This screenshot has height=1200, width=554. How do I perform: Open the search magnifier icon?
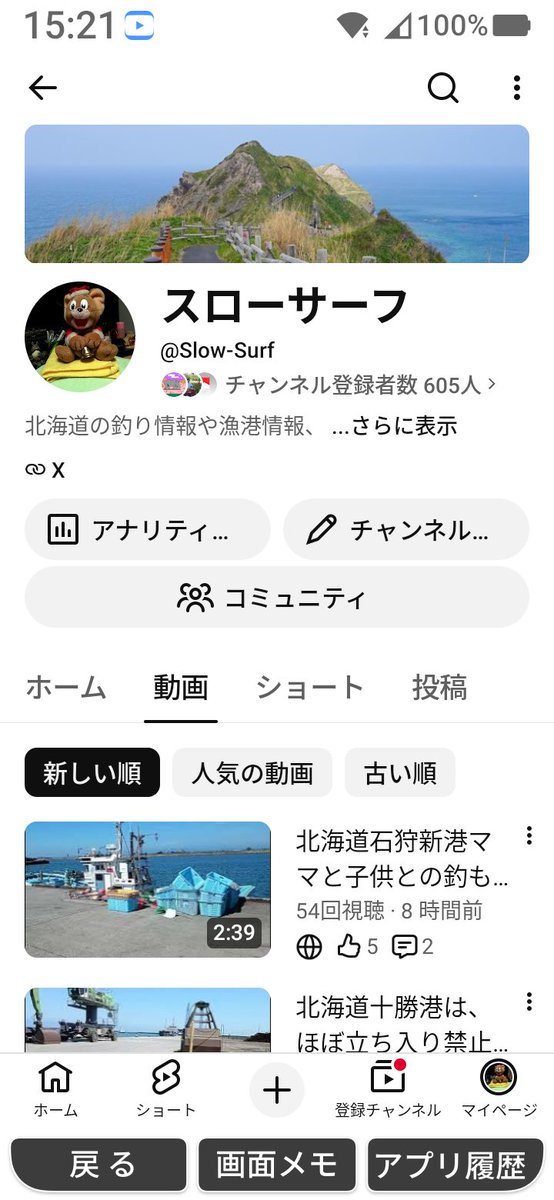pyautogui.click(x=443, y=88)
